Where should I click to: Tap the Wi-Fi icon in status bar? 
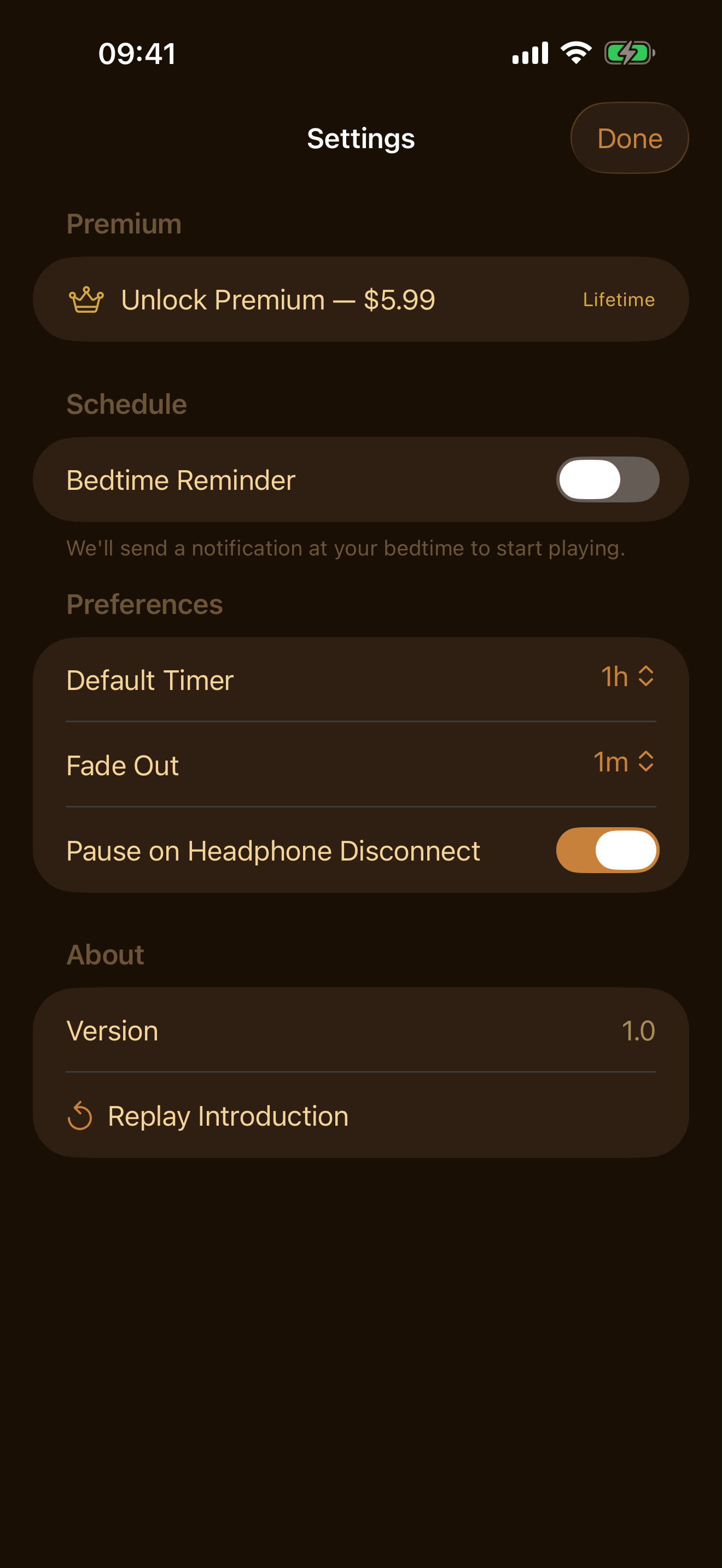coord(575,53)
